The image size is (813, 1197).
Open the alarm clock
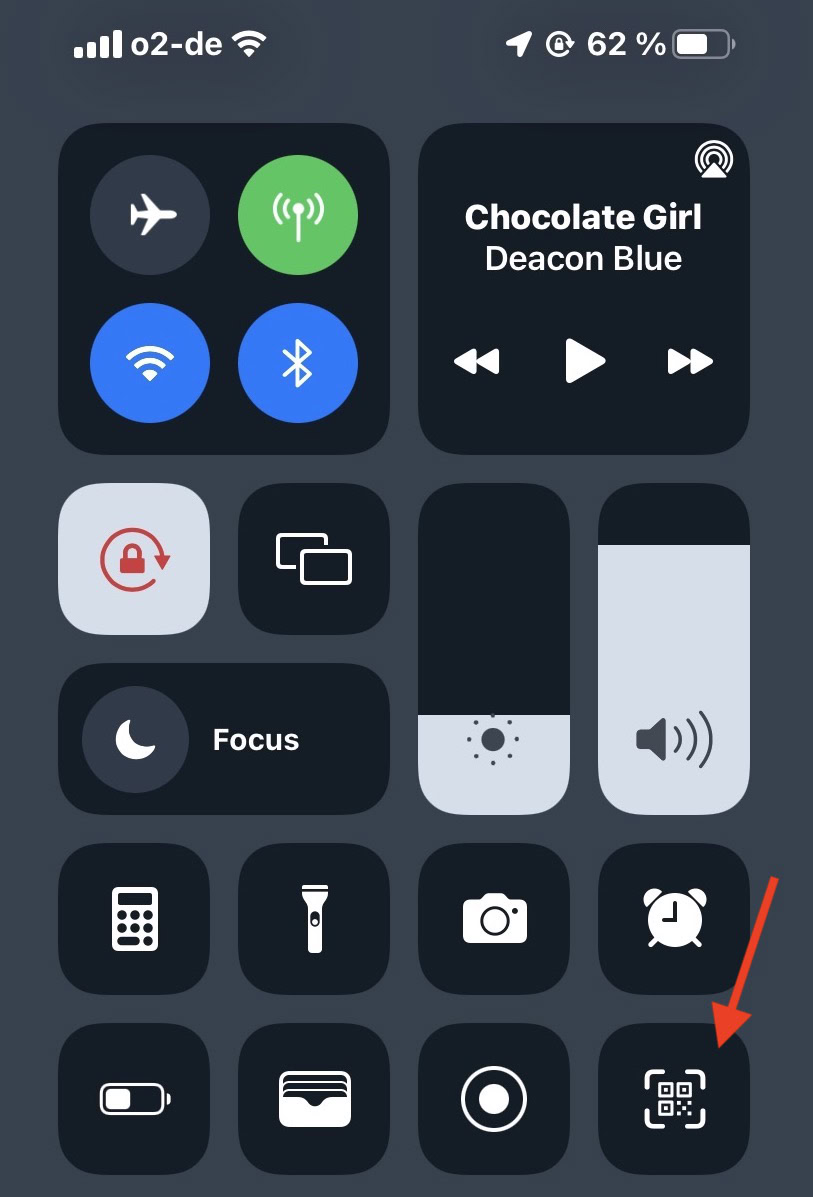(673, 918)
